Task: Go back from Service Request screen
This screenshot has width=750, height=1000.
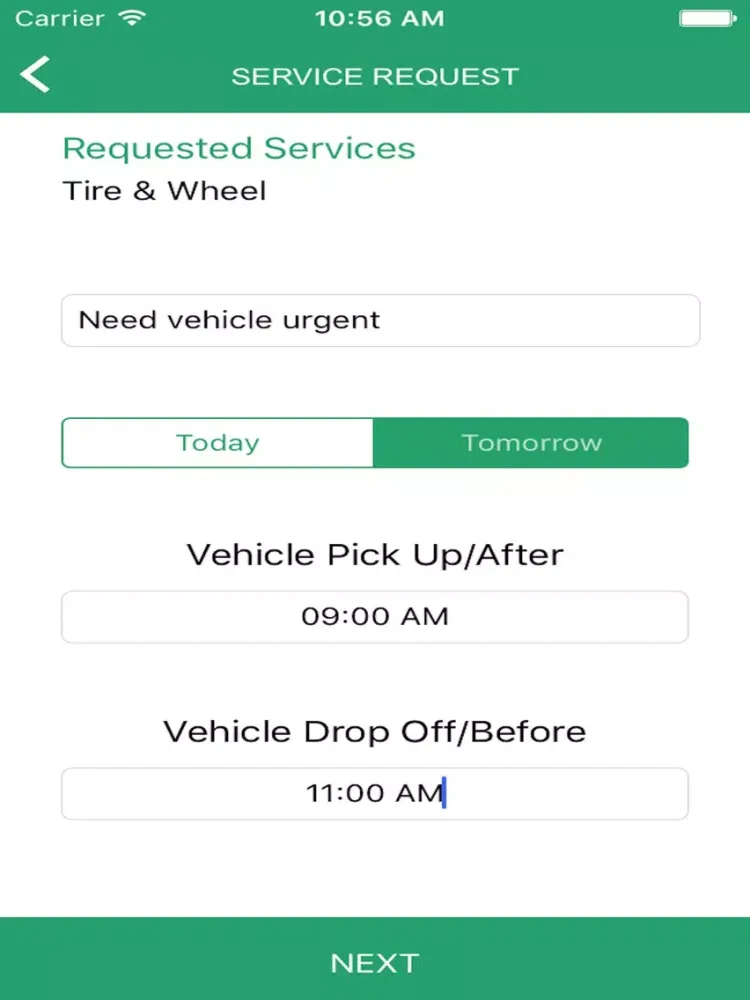Action: click(36, 75)
